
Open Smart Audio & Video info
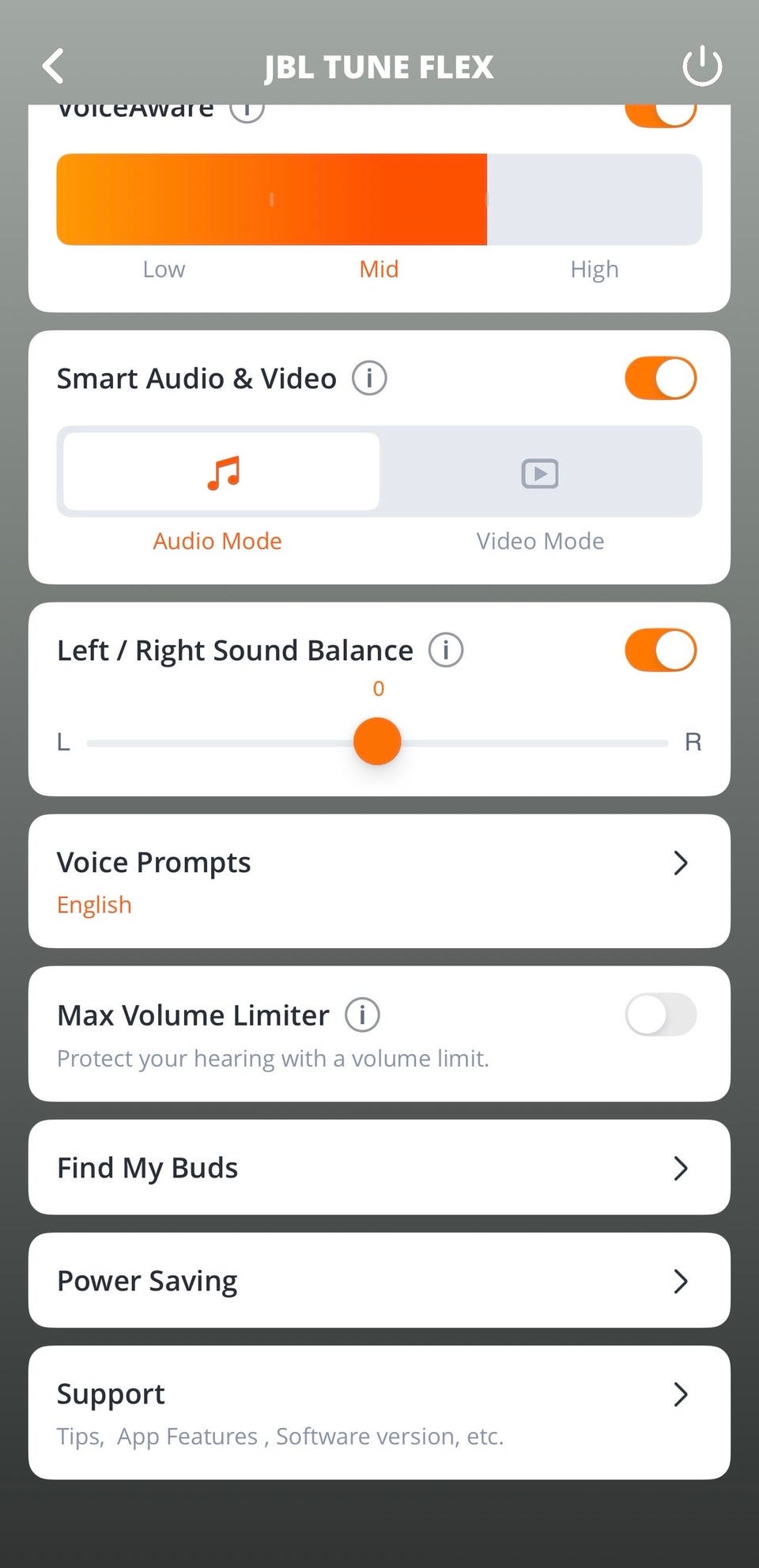coord(369,378)
